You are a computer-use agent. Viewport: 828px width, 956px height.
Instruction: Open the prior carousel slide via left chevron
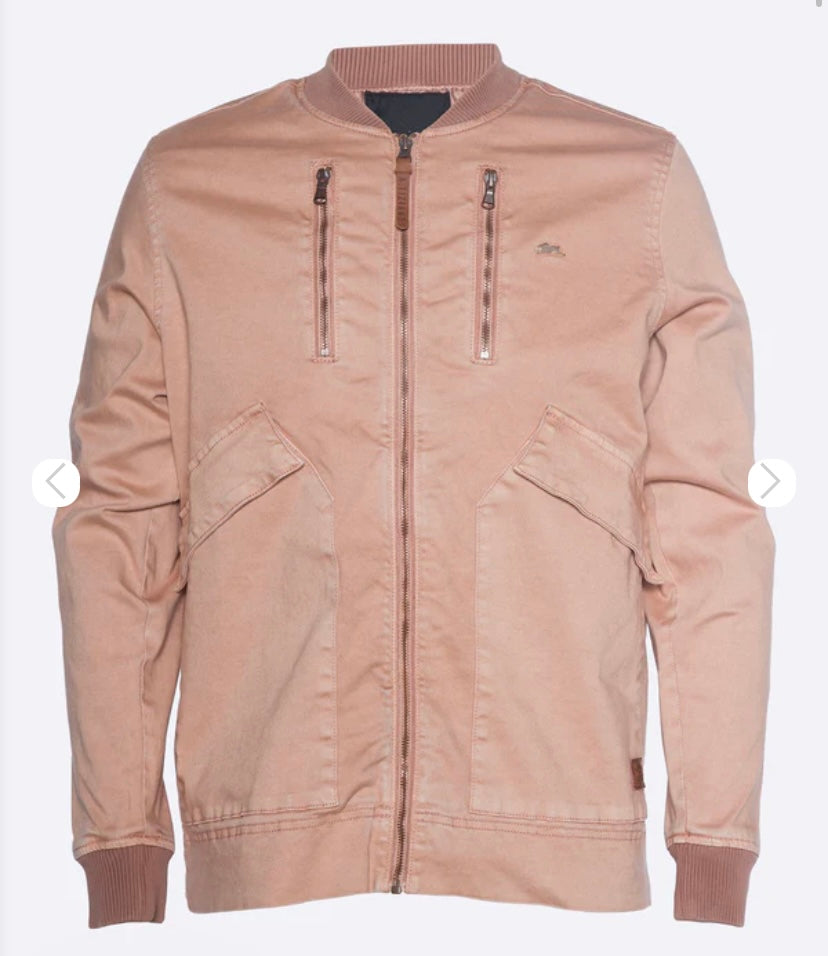click(57, 482)
